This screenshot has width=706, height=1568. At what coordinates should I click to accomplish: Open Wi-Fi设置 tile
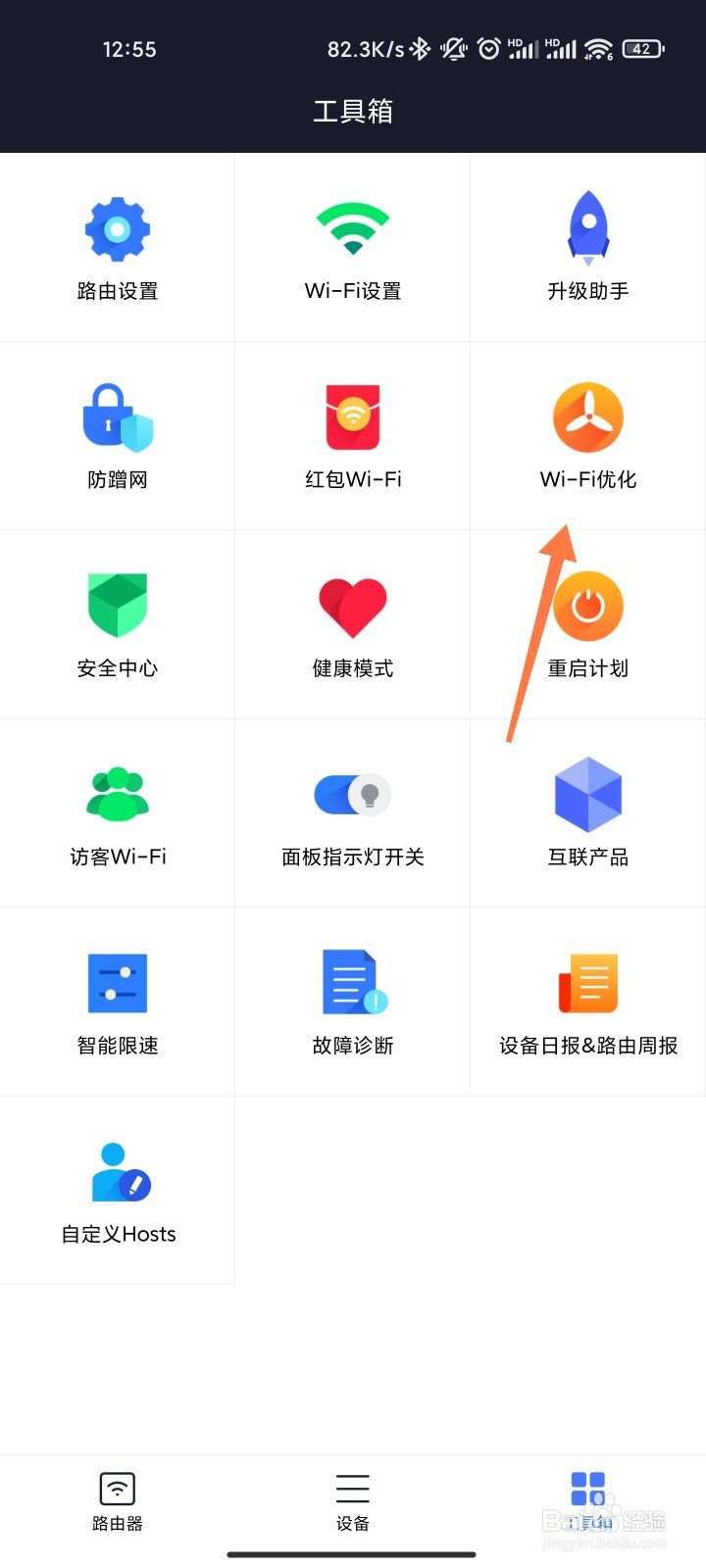(353, 247)
